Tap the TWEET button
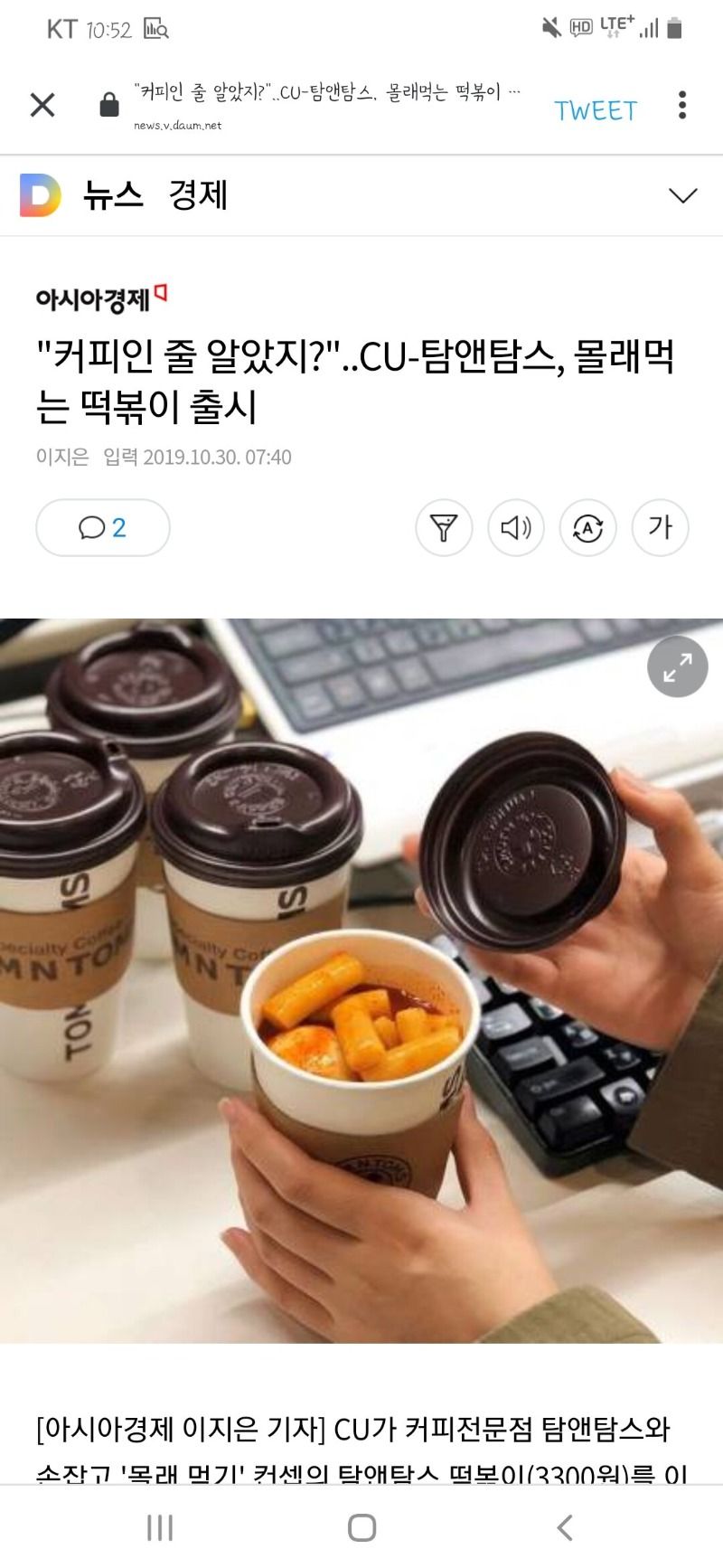Image resolution: width=723 pixels, height=1568 pixels. point(595,110)
